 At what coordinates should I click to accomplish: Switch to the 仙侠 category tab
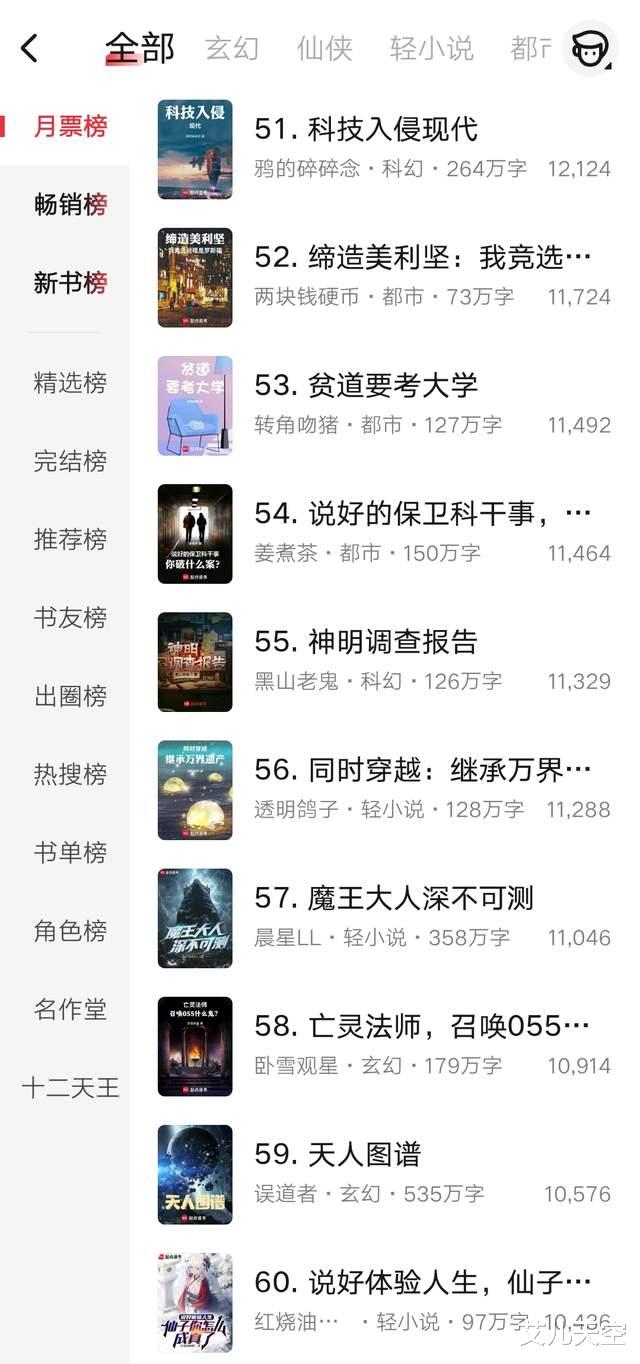[x=324, y=48]
